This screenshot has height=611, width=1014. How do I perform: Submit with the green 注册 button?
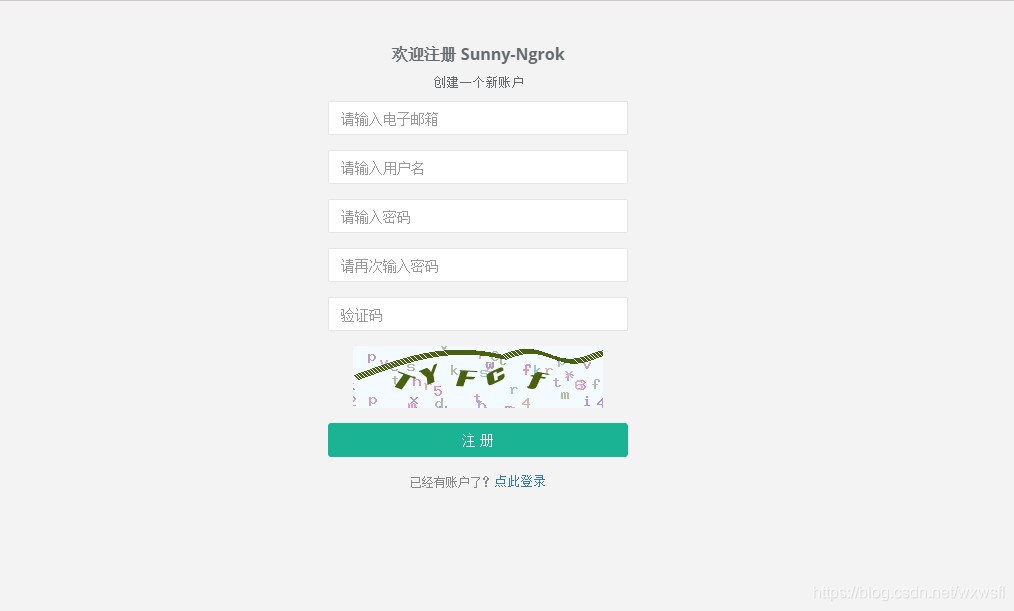point(477,440)
